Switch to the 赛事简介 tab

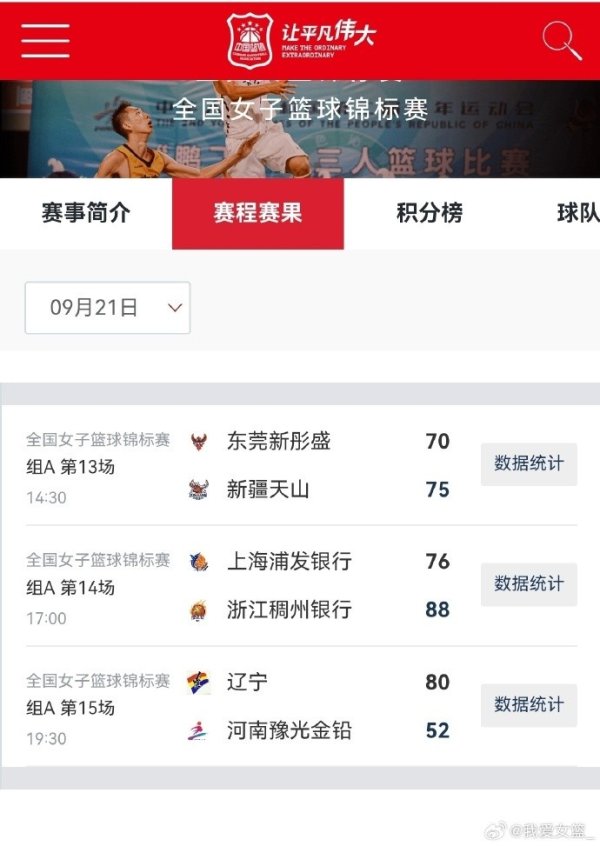pos(86,213)
